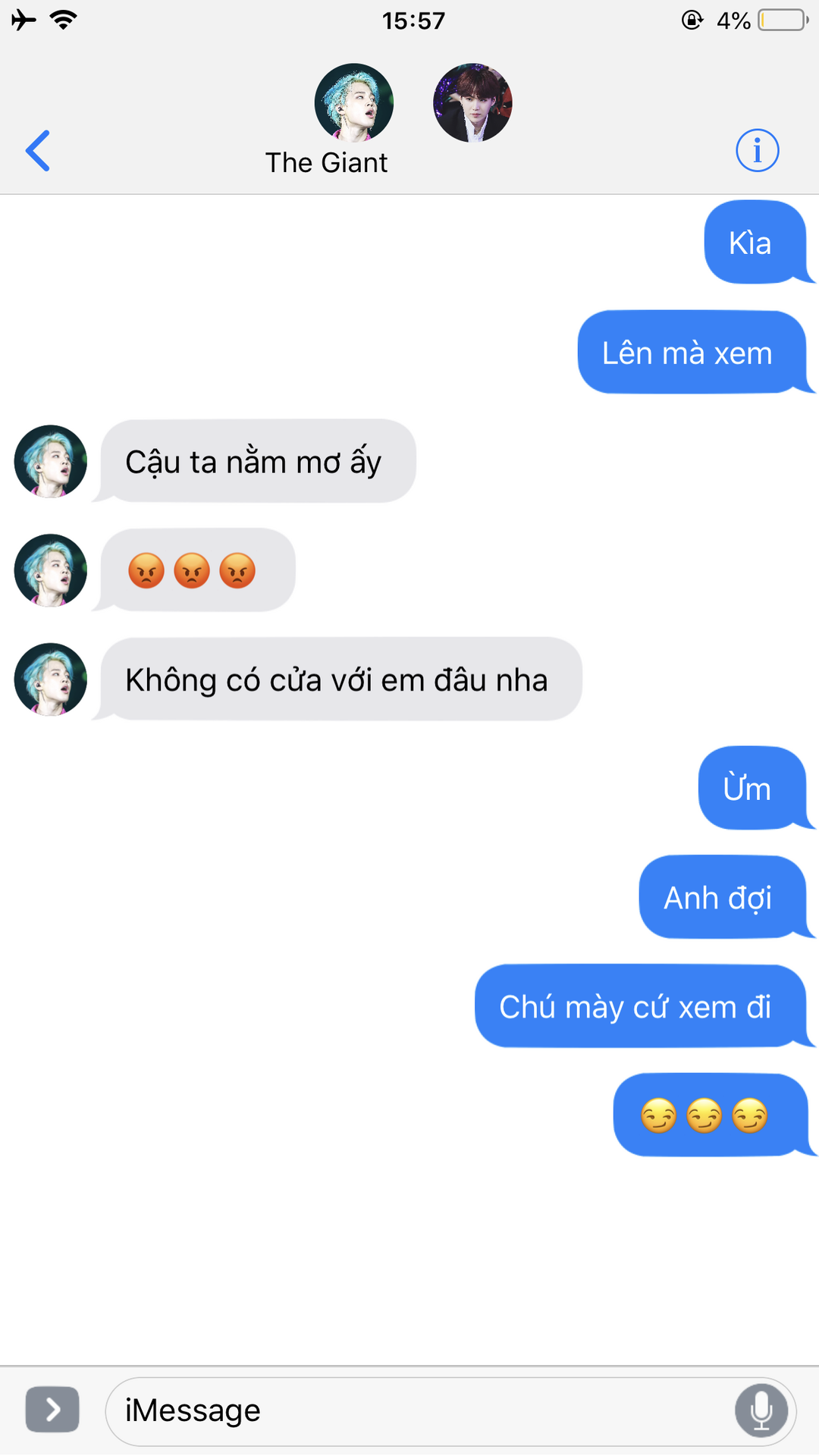Open the conversation info details

[757, 150]
